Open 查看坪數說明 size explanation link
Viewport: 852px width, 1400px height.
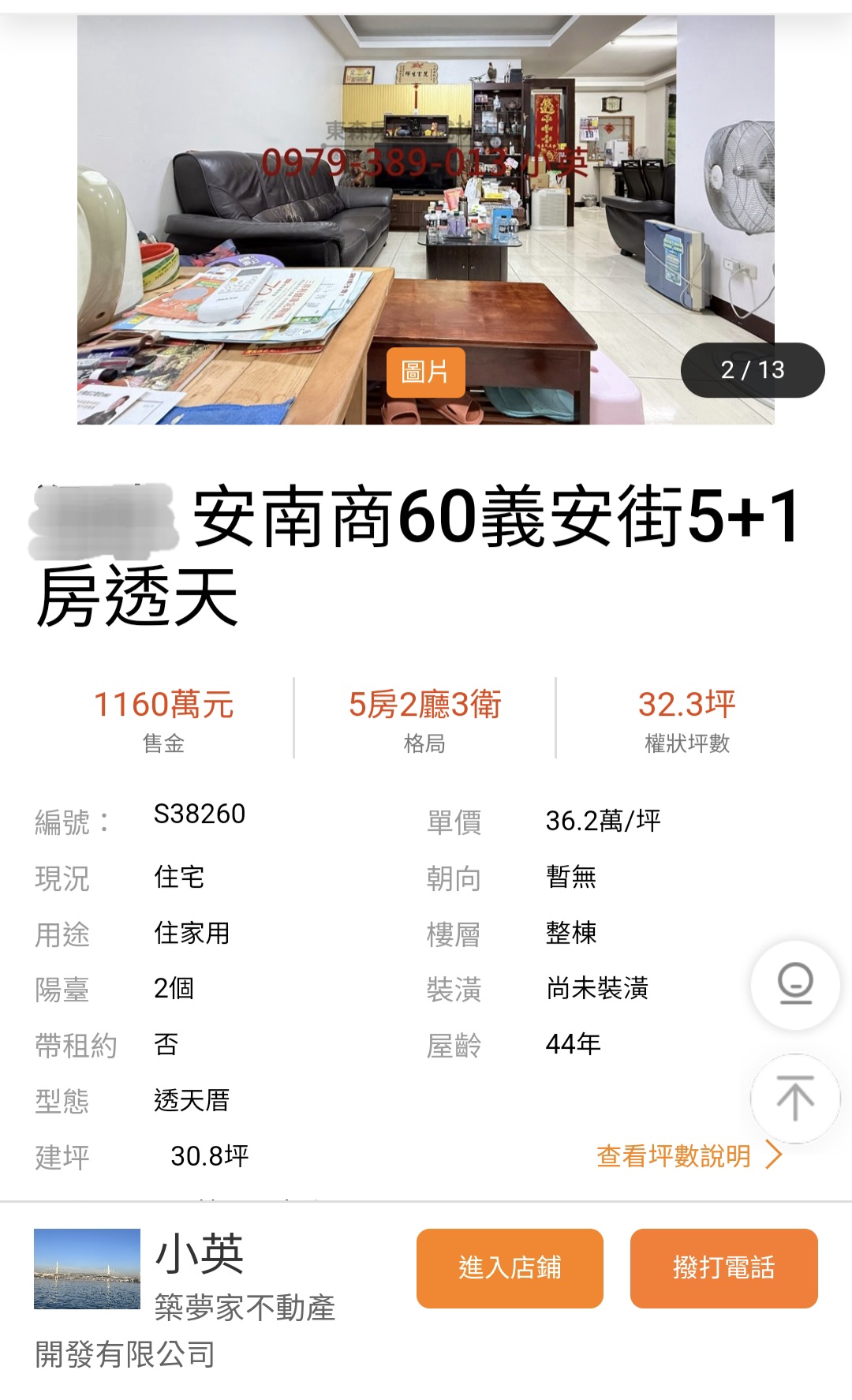click(x=688, y=1156)
